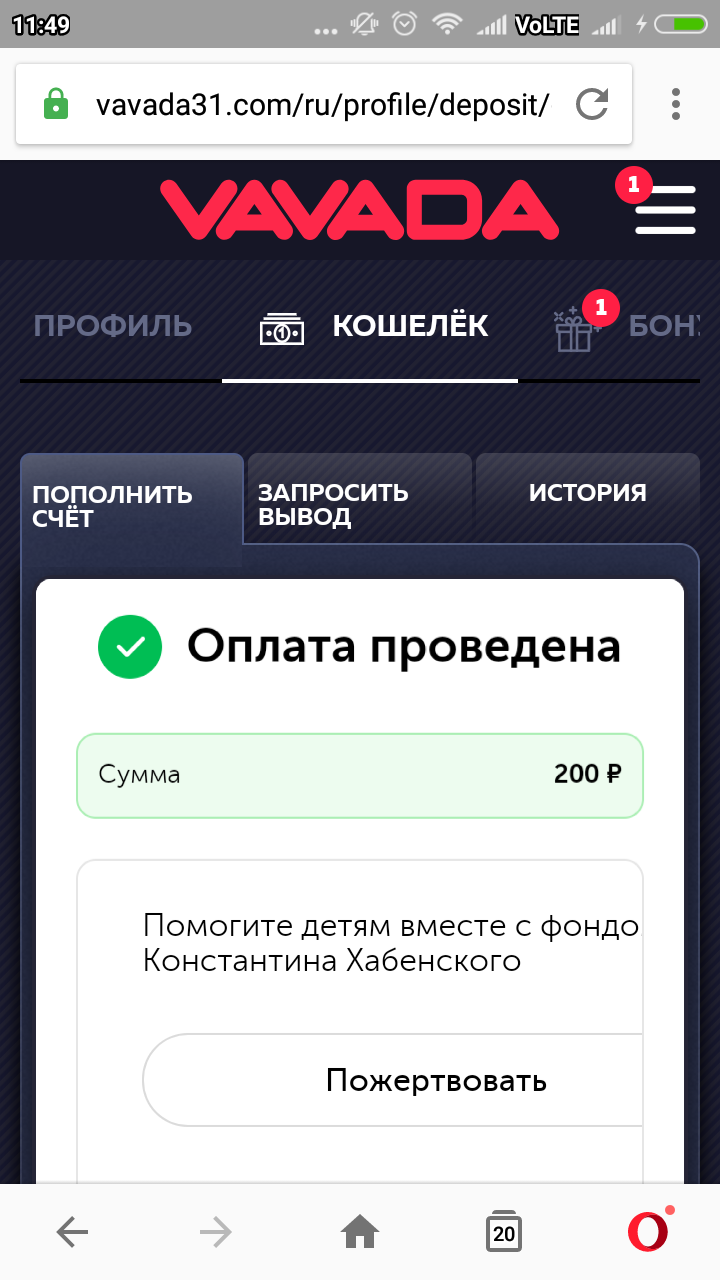
Task: Open the История tab
Action: (587, 493)
